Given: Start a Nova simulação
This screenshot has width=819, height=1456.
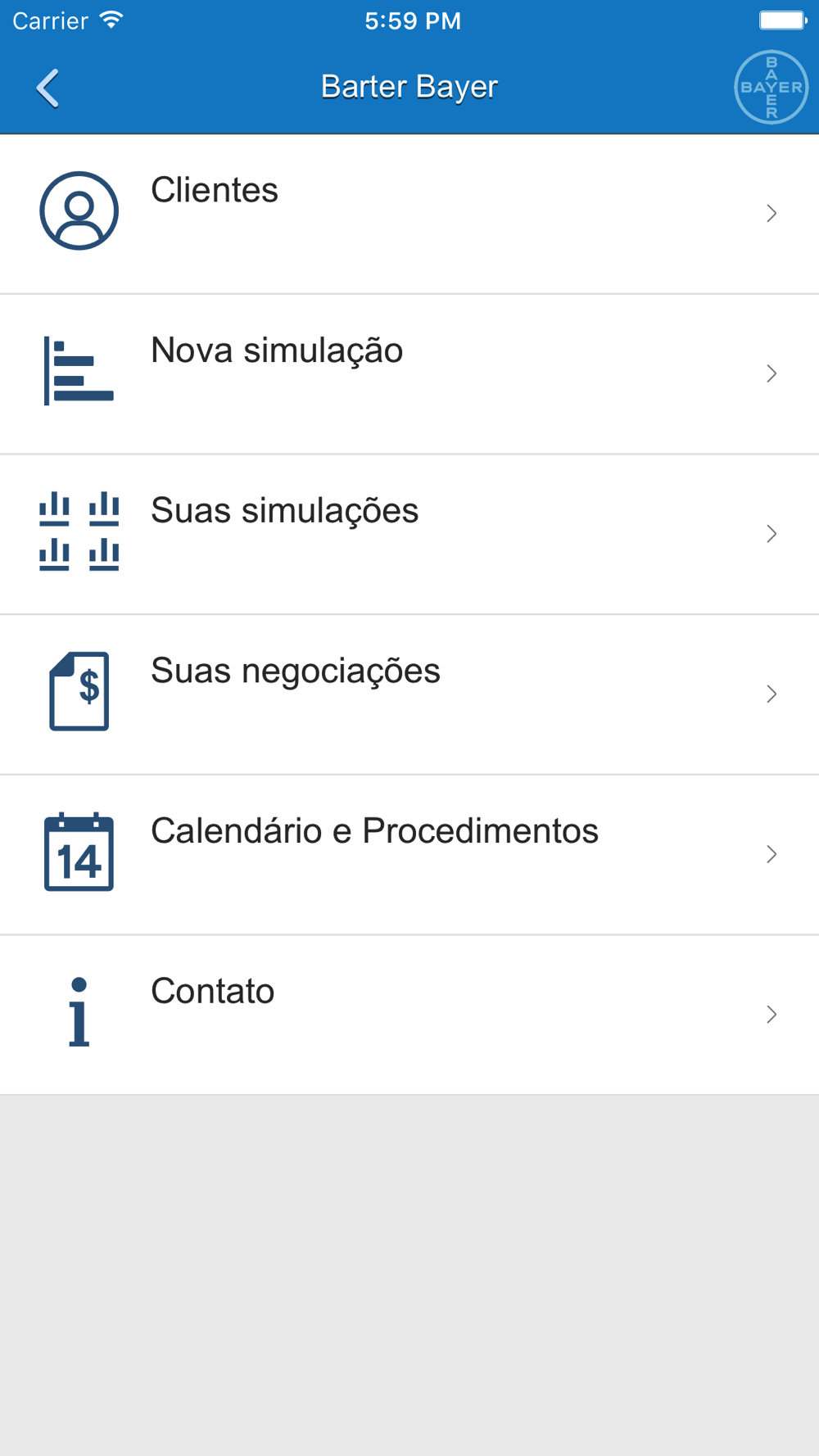Looking at the screenshot, I should coord(409,374).
